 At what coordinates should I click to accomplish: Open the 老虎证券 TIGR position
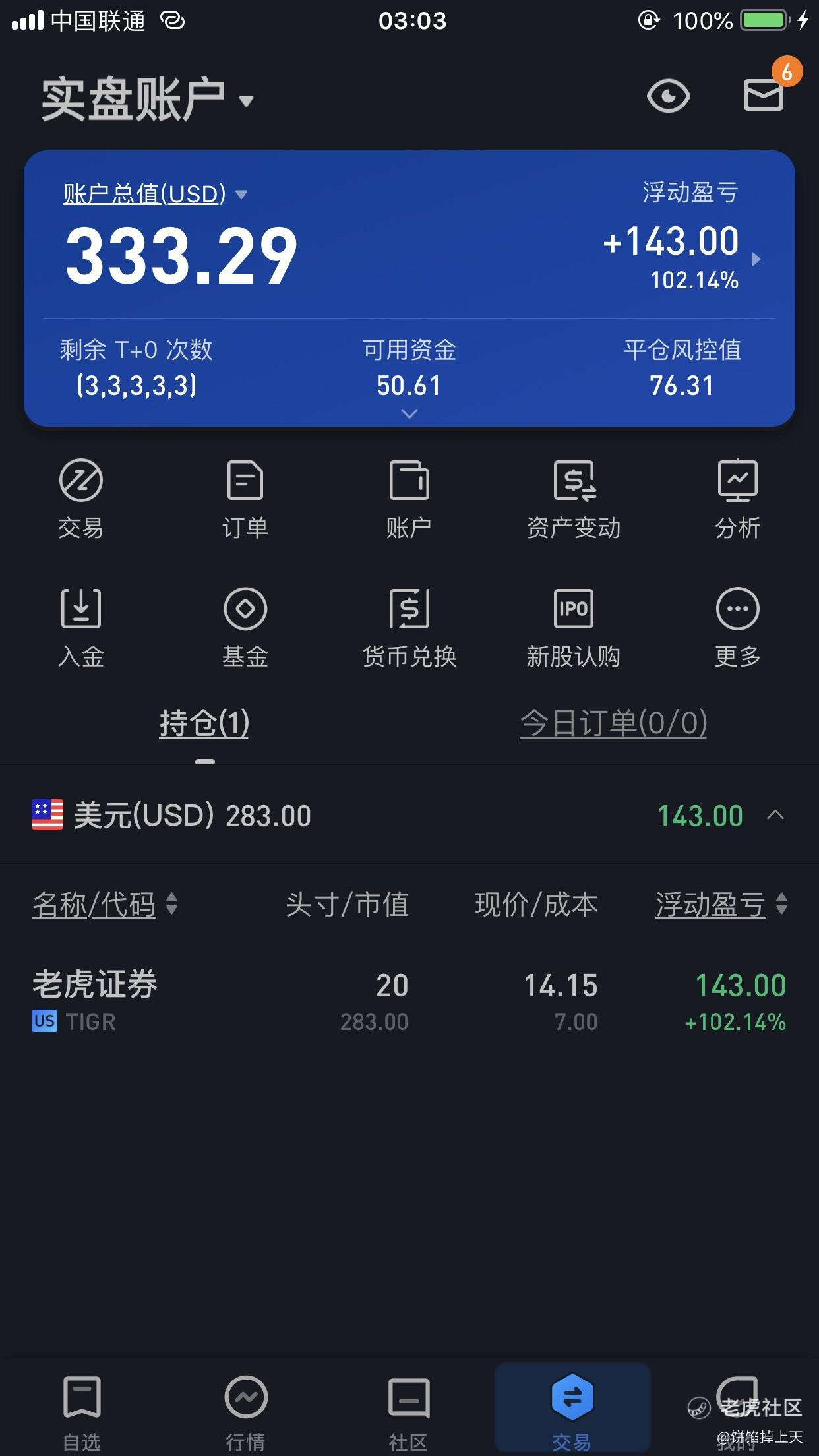(409, 1002)
